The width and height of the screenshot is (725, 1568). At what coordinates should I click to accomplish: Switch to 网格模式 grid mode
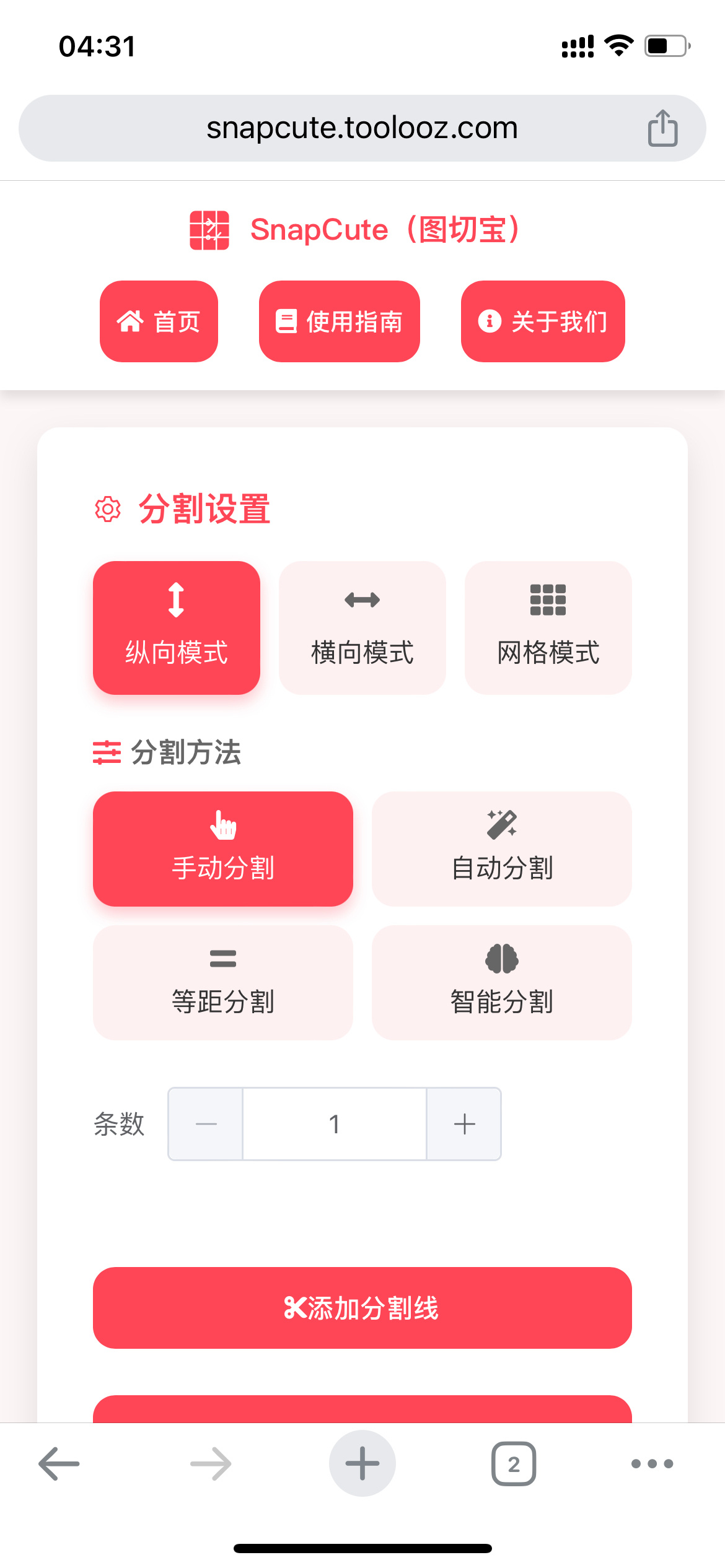pyautogui.click(x=548, y=627)
